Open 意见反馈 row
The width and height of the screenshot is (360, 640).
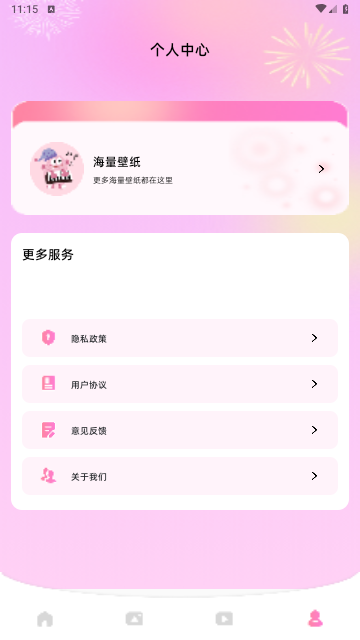point(180,430)
